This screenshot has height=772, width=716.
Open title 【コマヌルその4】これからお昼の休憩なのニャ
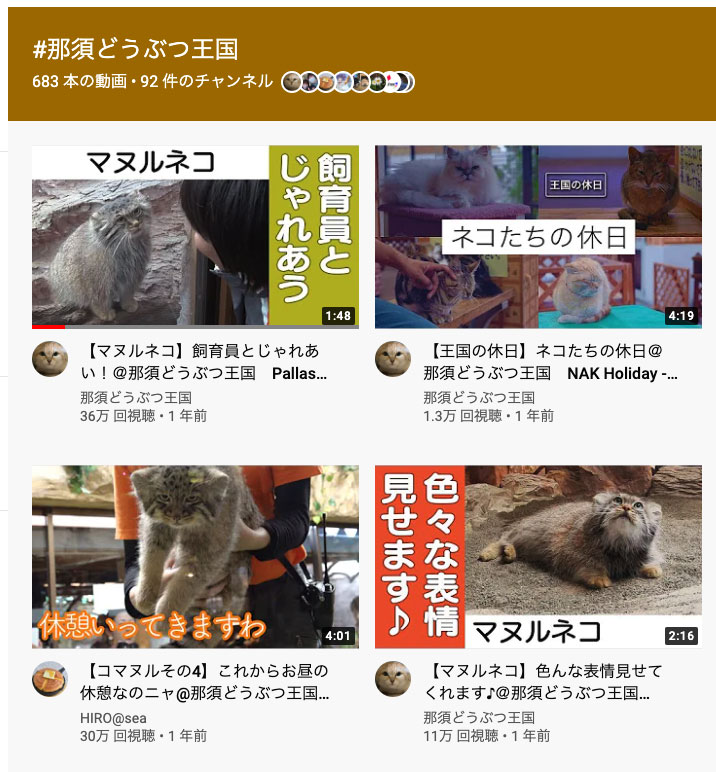click(203, 681)
